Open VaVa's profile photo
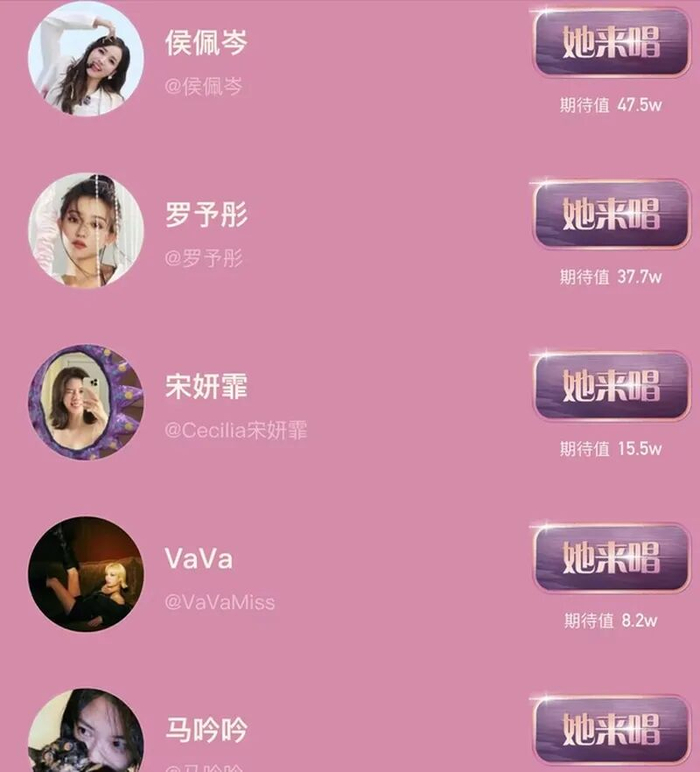Screen dimensions: 700x772 coord(85,574)
